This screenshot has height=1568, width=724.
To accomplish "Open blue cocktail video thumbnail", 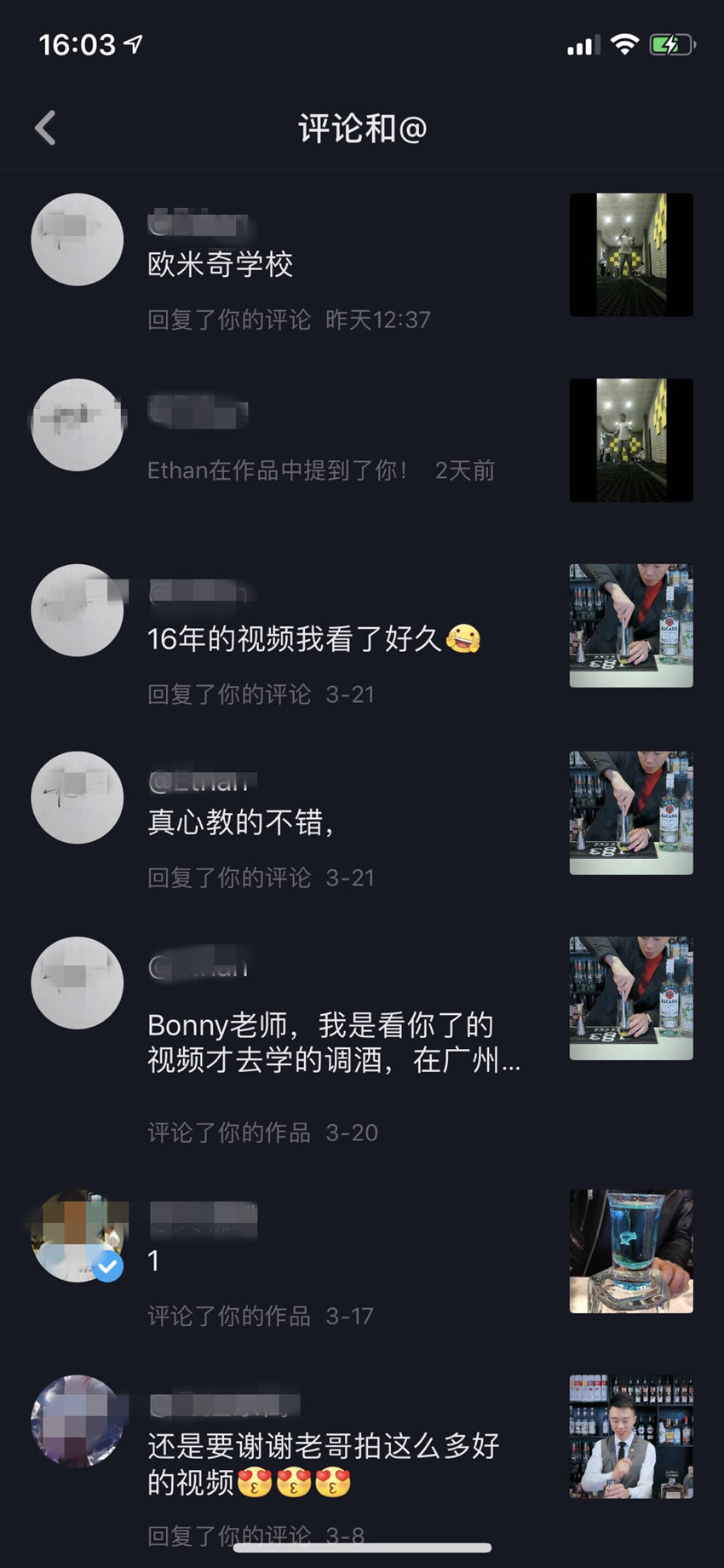I will click(x=630, y=1251).
